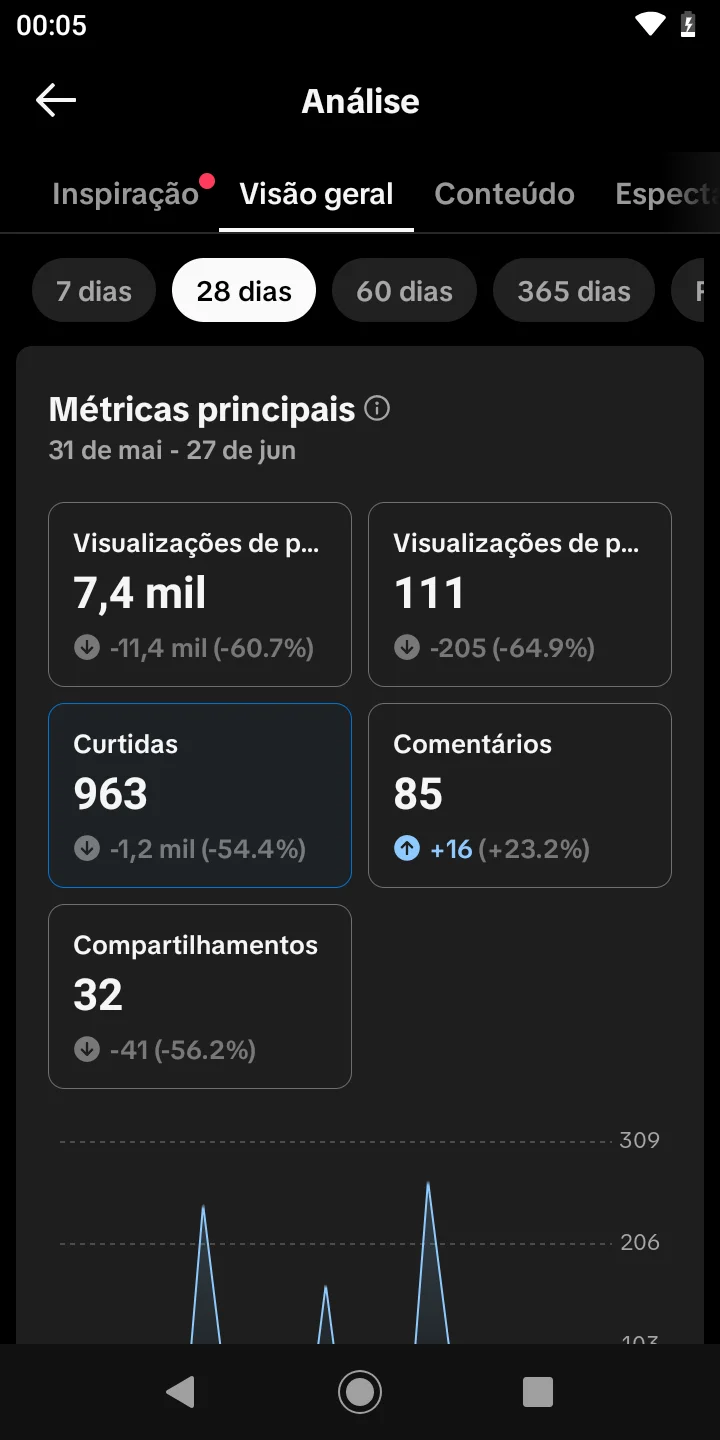This screenshot has height=1440, width=720.
Task: View the Comentários metric card
Action: tap(520, 795)
